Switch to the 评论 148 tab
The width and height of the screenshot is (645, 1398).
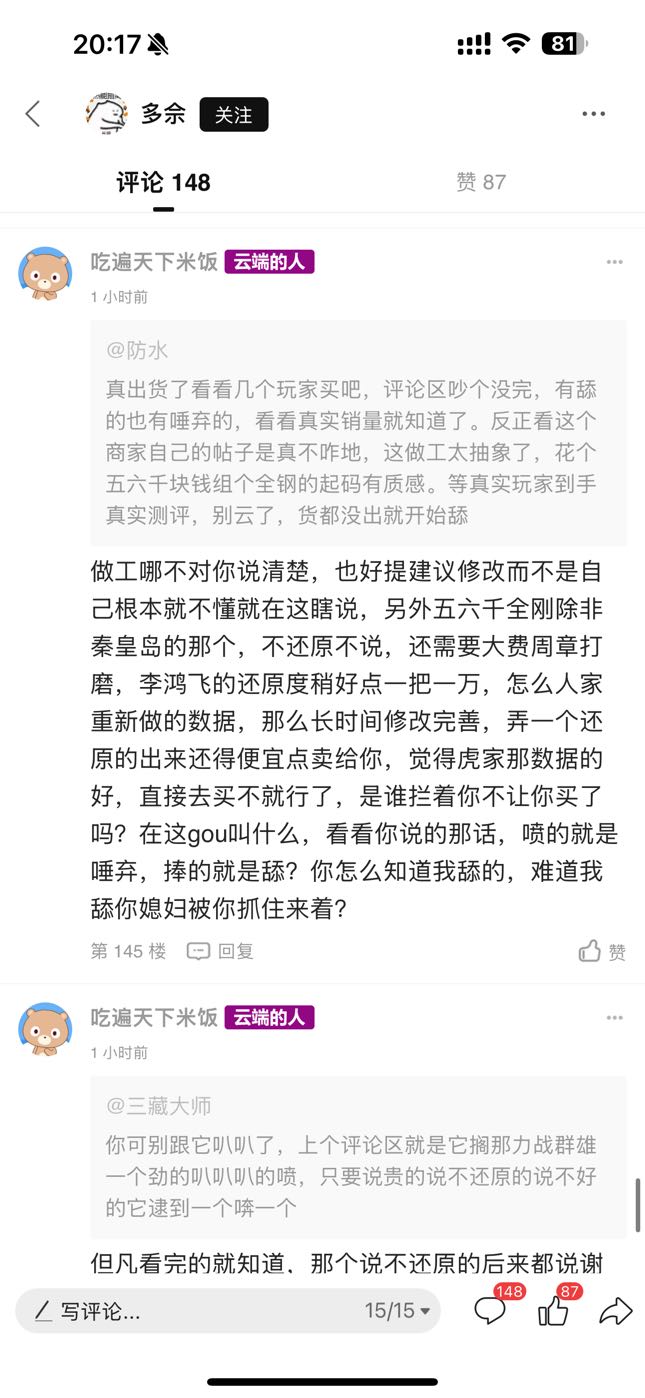pos(163,183)
